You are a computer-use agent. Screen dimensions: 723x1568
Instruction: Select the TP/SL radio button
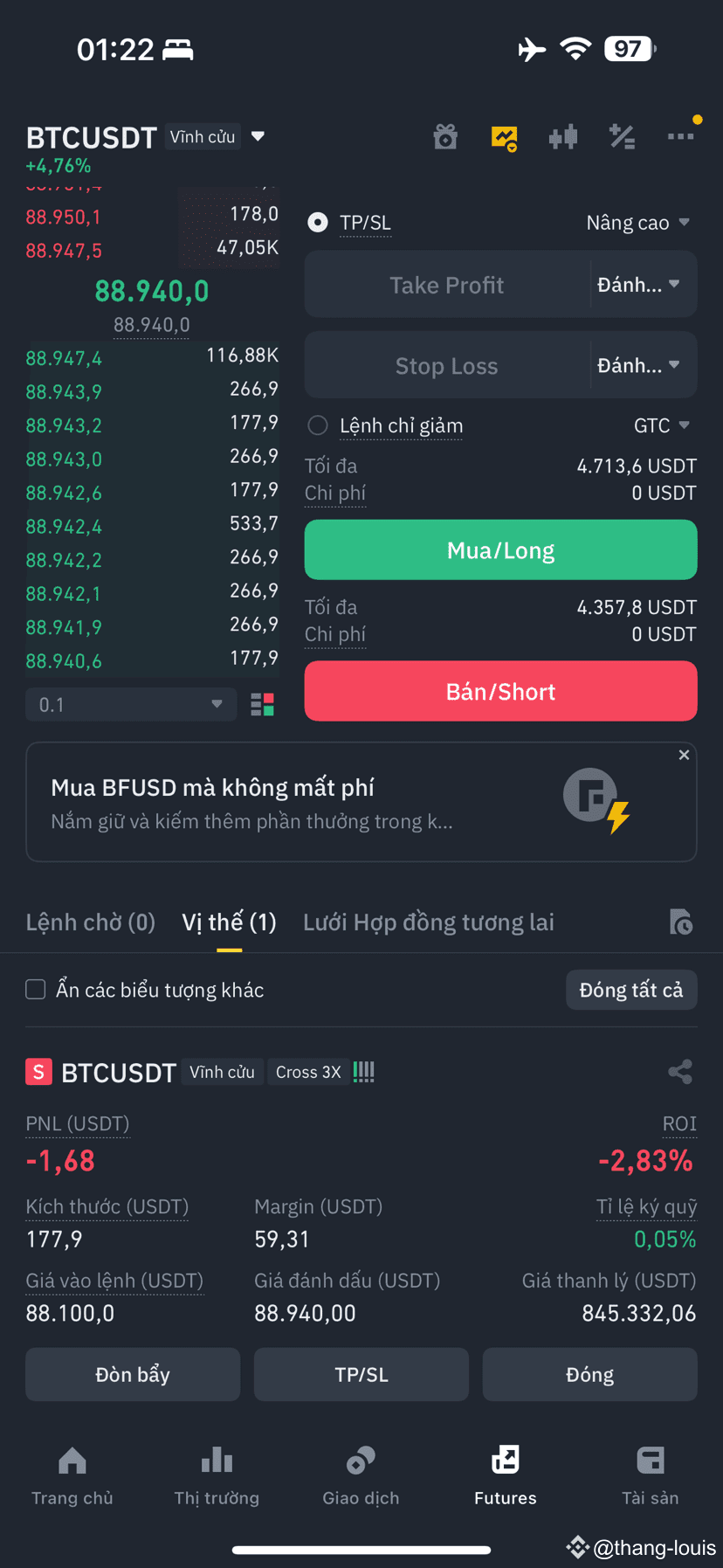coord(317,222)
